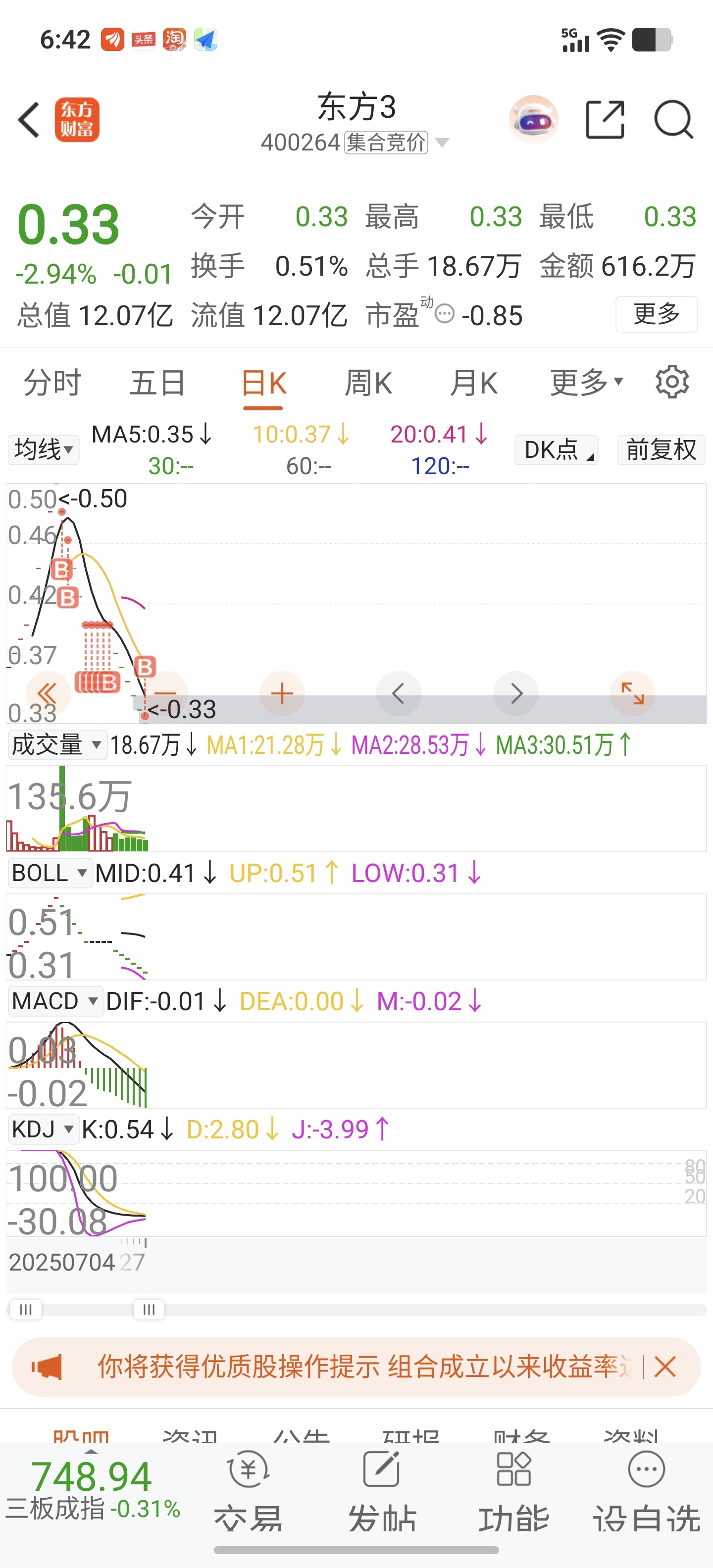Image resolution: width=713 pixels, height=1568 pixels.
Task: Change the 前复权 adjustment mode
Action: 661,450
